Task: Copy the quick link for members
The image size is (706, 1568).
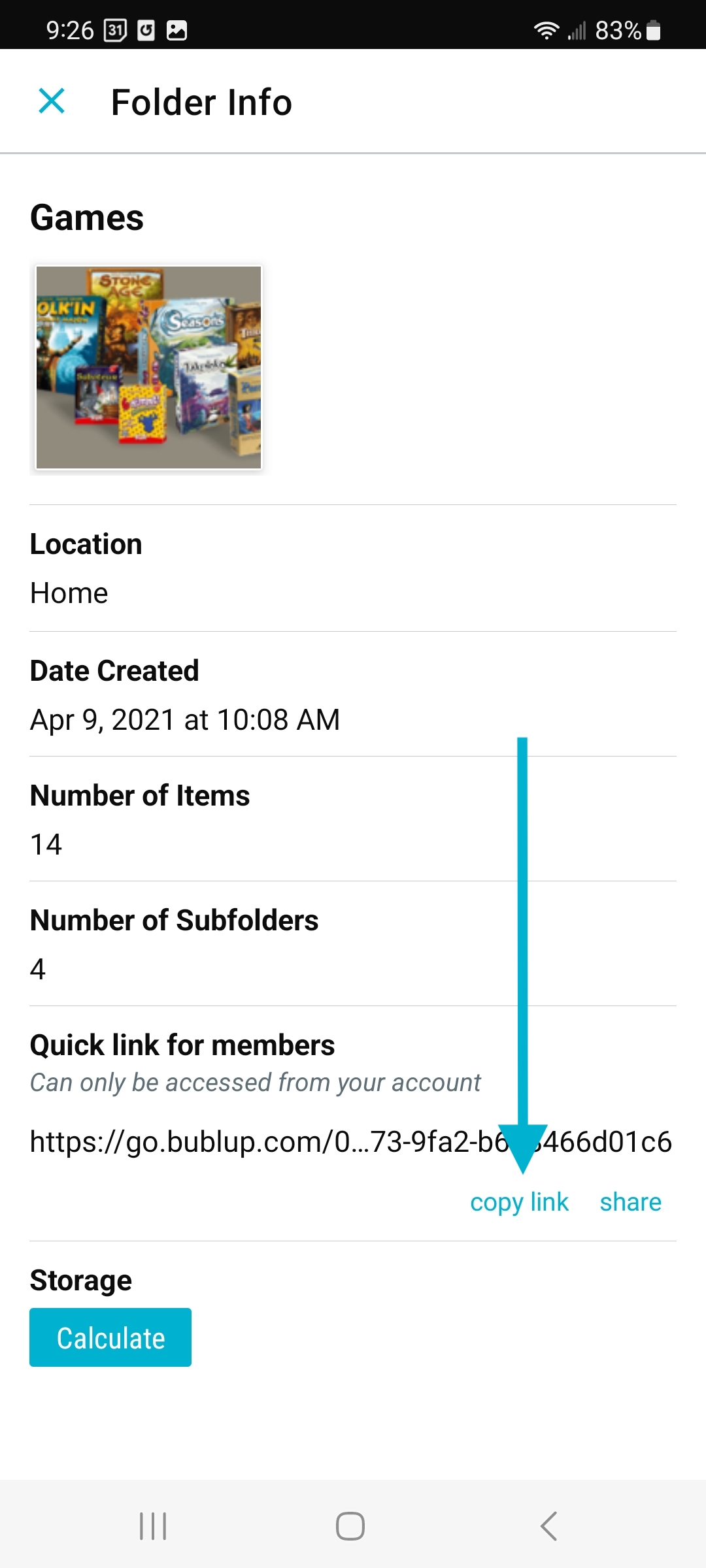Action: tap(519, 1202)
